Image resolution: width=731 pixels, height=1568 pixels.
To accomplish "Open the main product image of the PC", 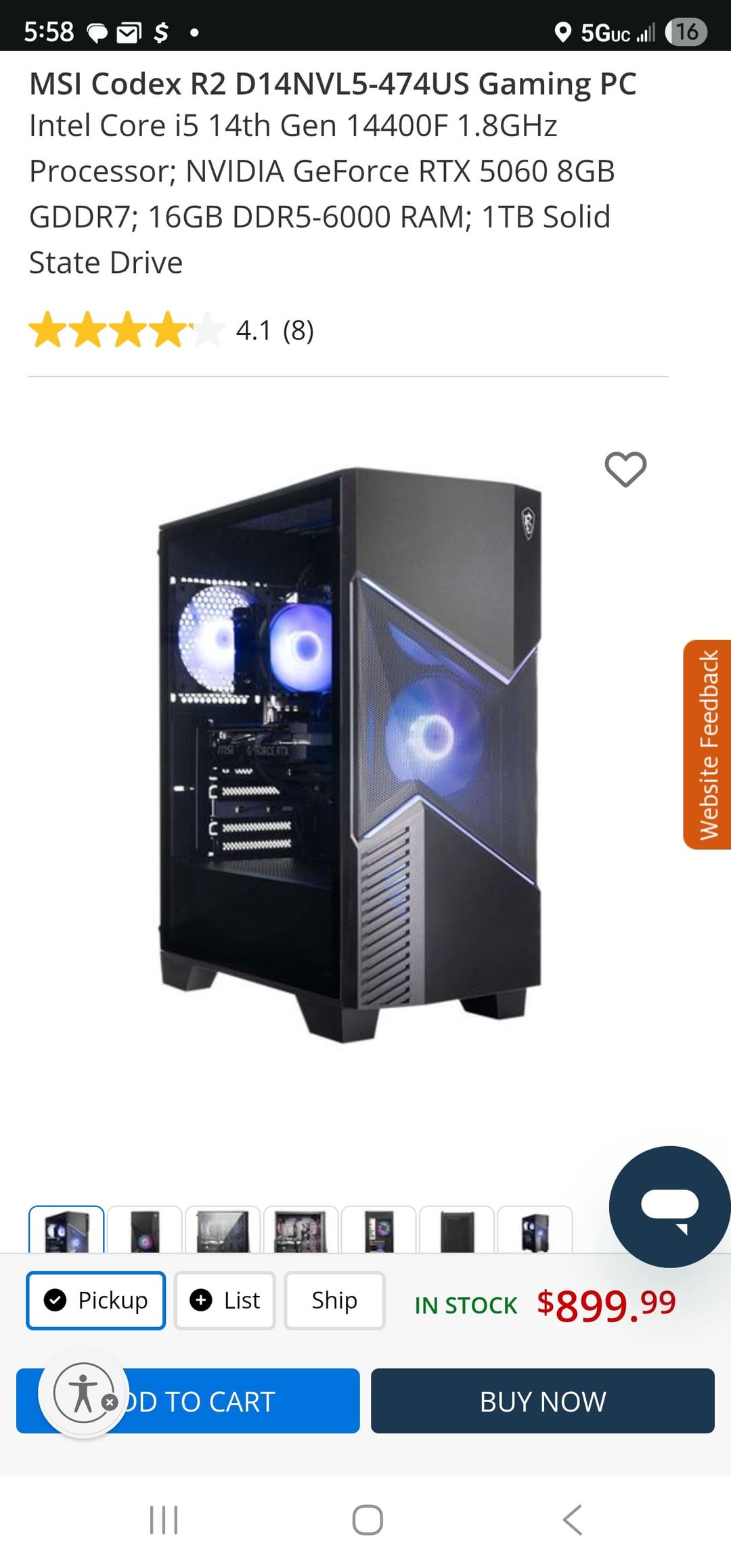I will click(351, 755).
